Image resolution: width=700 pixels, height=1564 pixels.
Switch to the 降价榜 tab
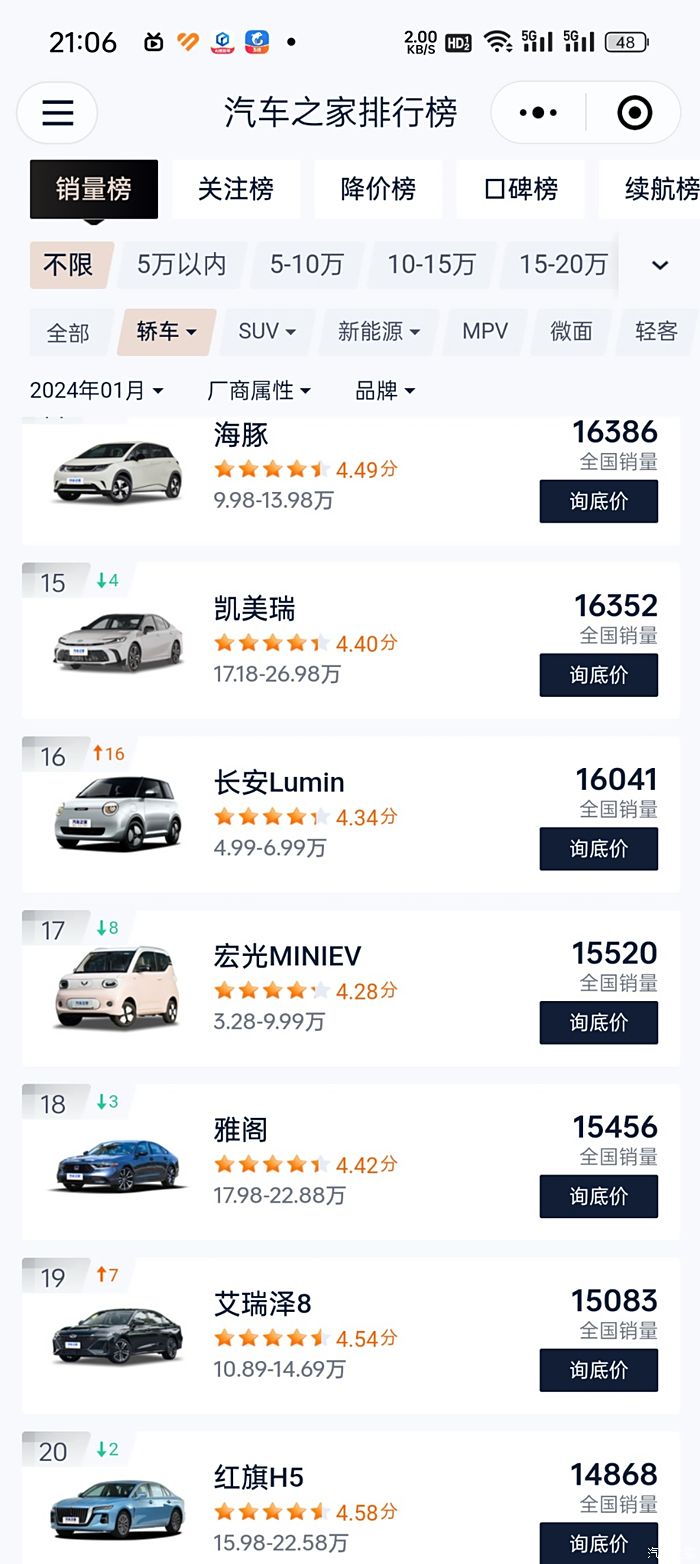pos(378,189)
